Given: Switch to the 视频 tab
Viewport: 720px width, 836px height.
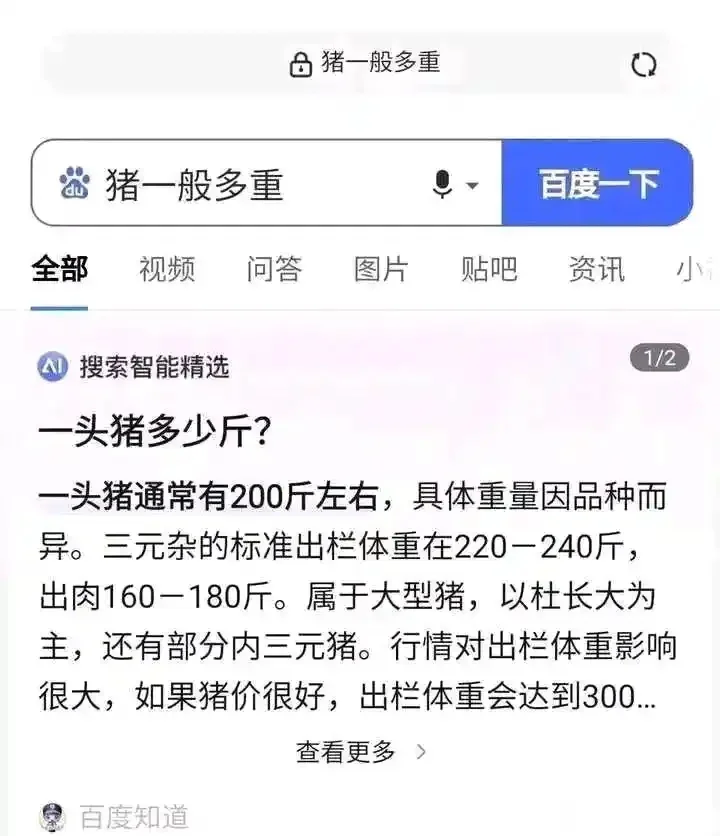Looking at the screenshot, I should 167,269.
